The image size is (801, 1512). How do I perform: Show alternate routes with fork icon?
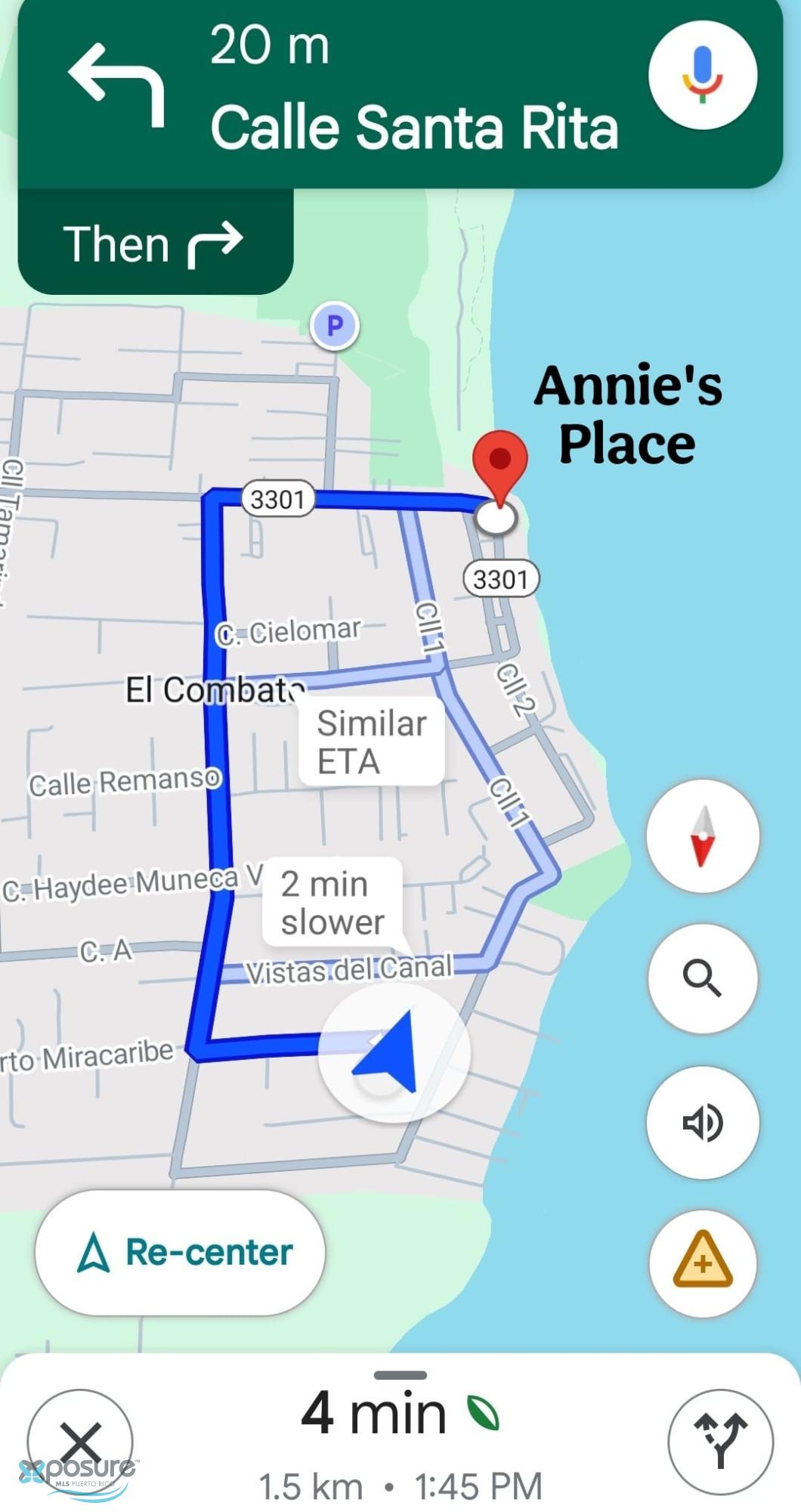[x=720, y=1442]
